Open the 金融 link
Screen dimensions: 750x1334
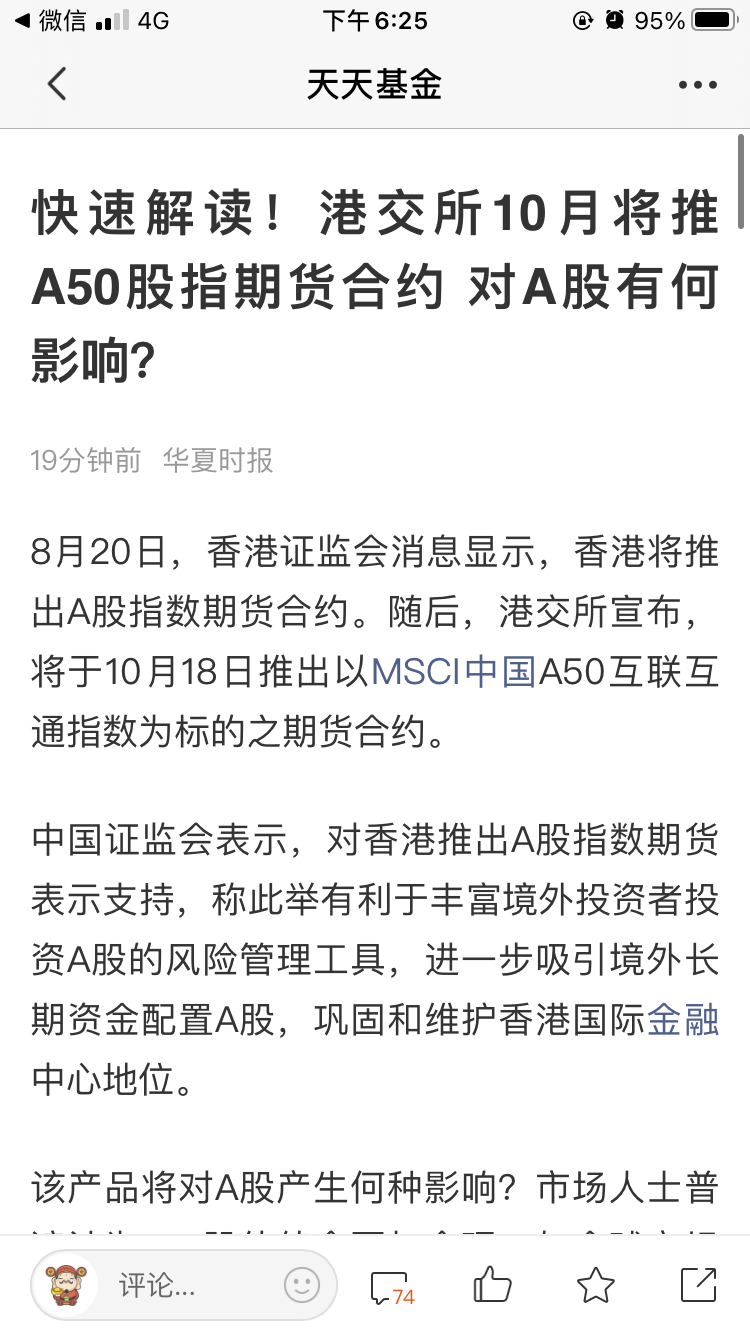[x=683, y=1020]
